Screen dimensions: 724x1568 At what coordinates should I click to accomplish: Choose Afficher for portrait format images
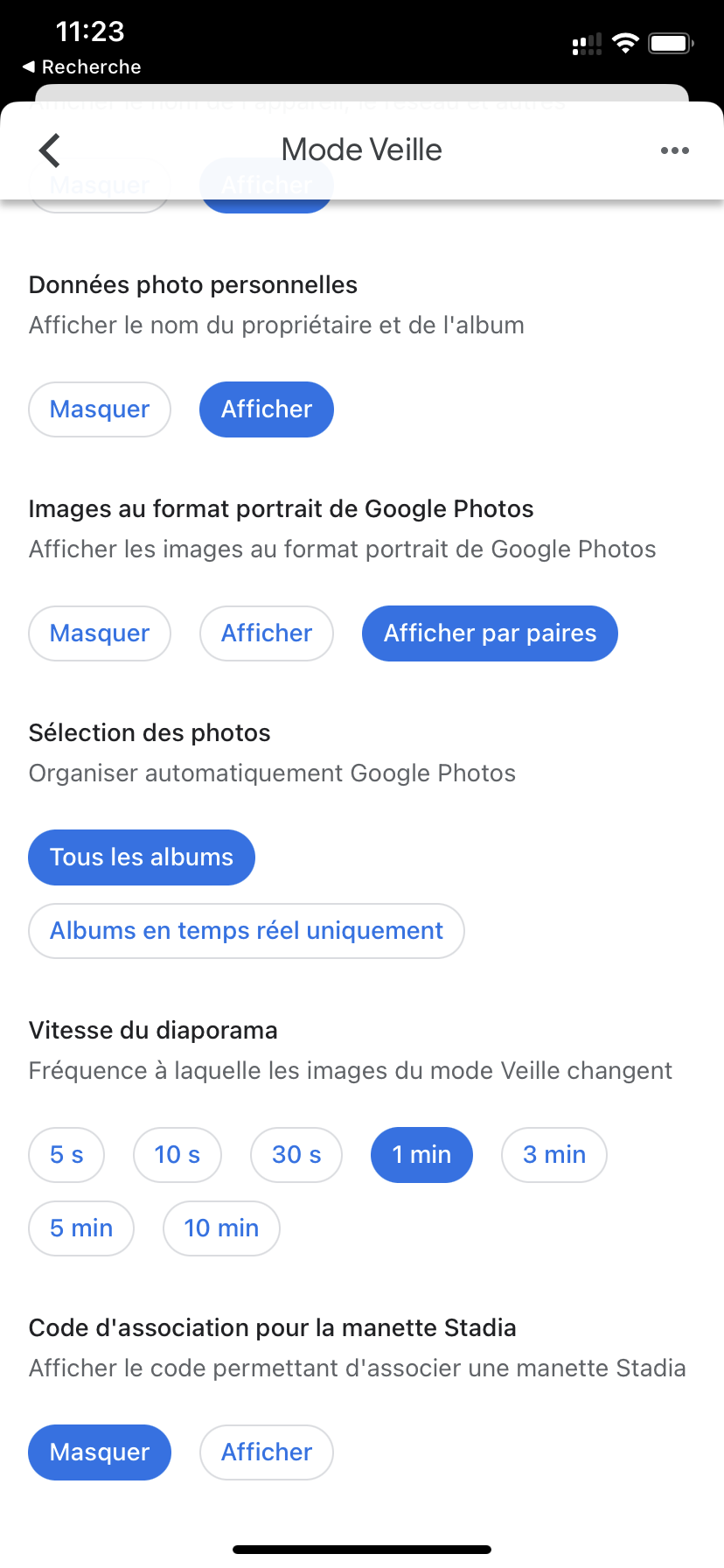click(x=267, y=633)
